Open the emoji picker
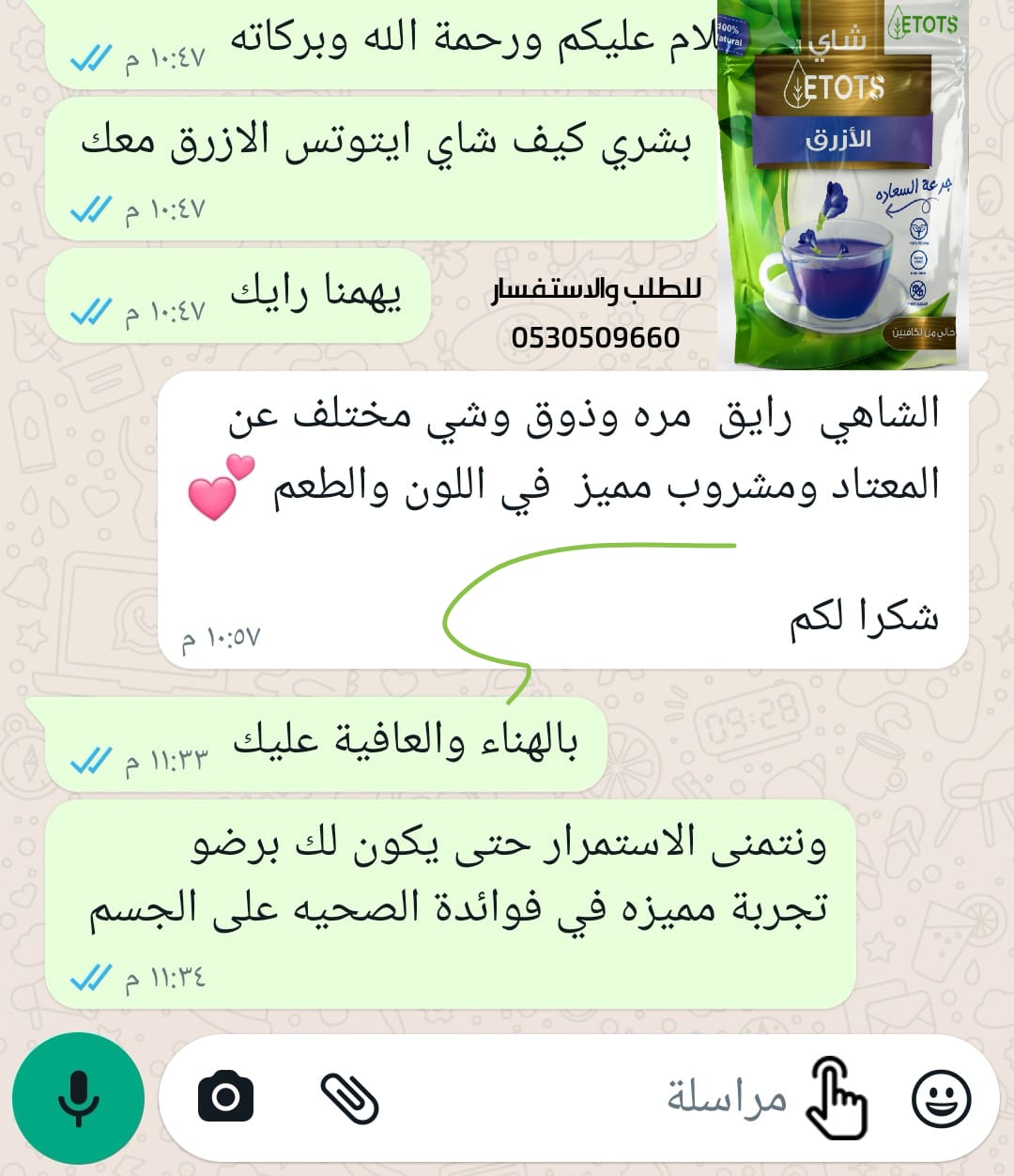The width and height of the screenshot is (1014, 1176). (941, 1097)
